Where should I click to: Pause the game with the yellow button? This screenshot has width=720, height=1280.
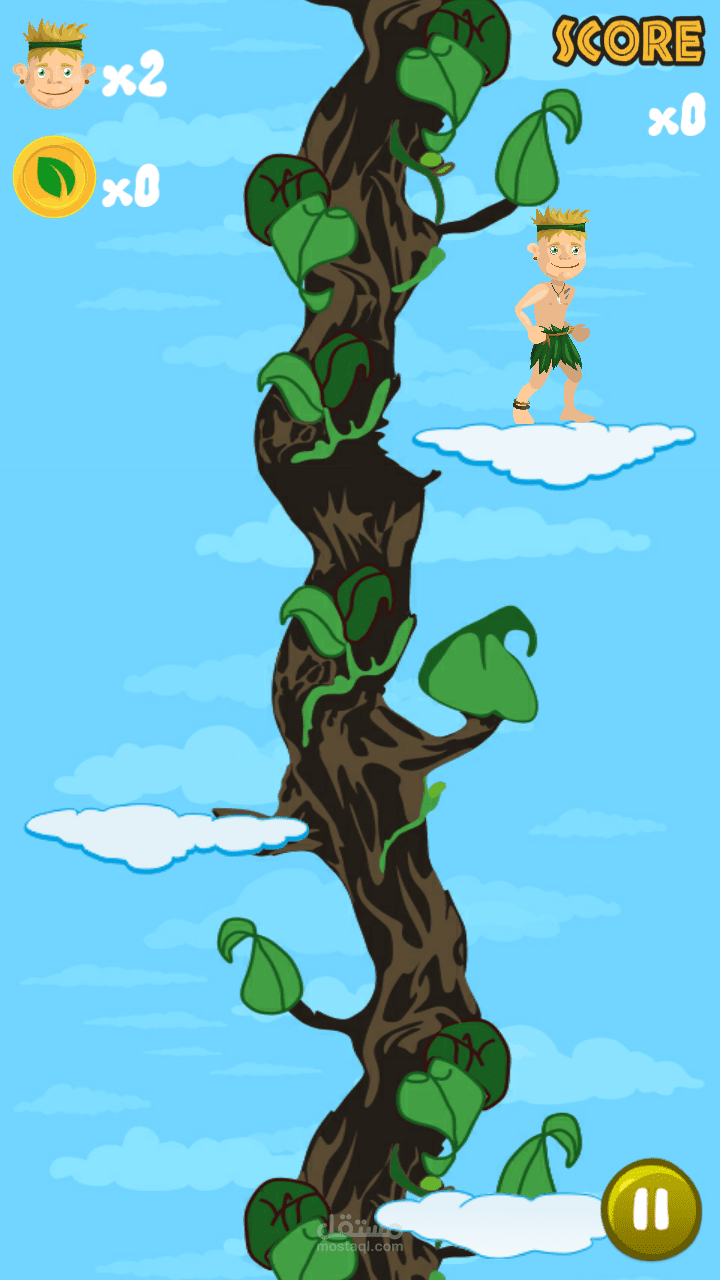tap(651, 1209)
